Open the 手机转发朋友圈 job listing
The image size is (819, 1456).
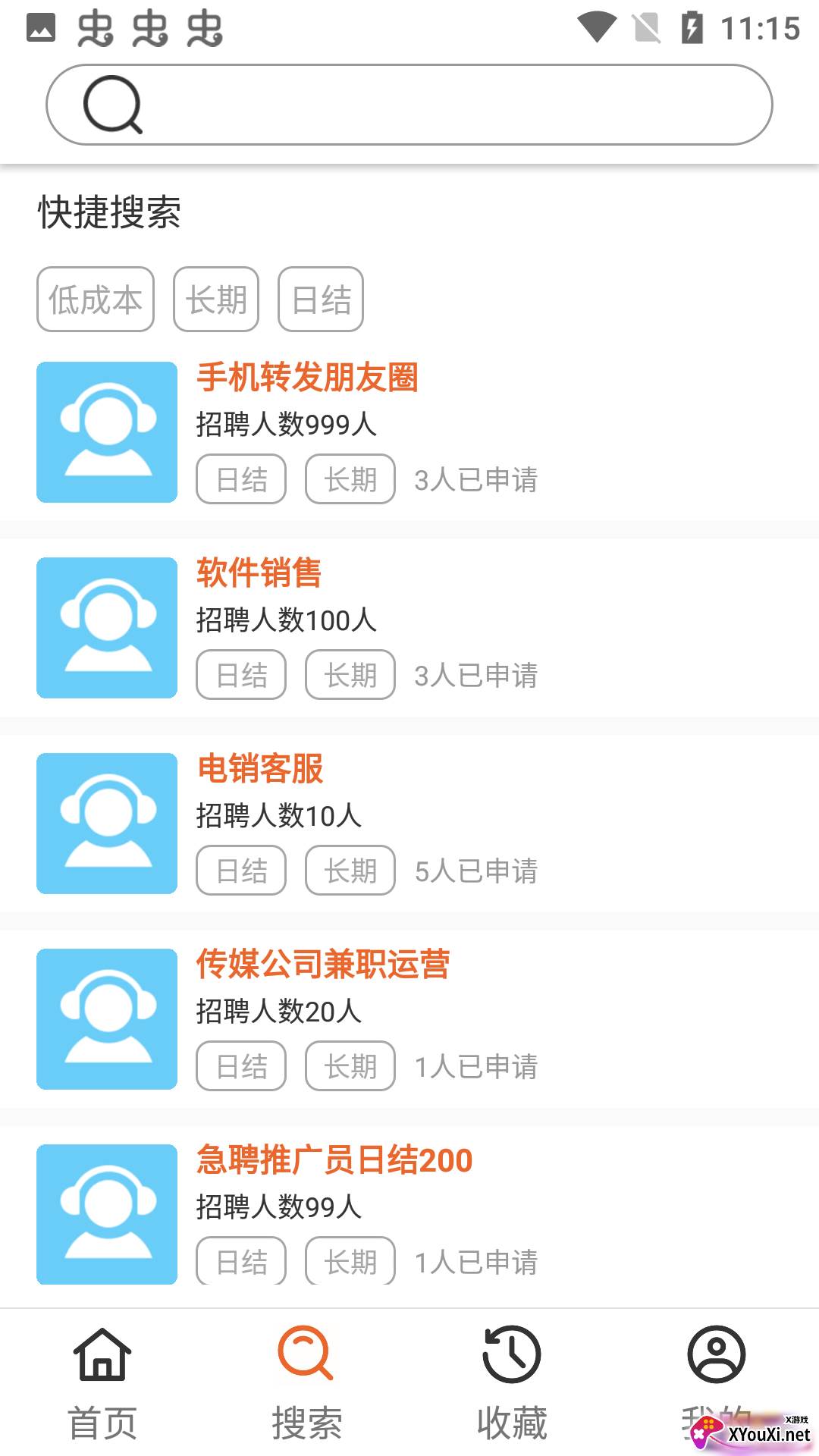coord(409,432)
